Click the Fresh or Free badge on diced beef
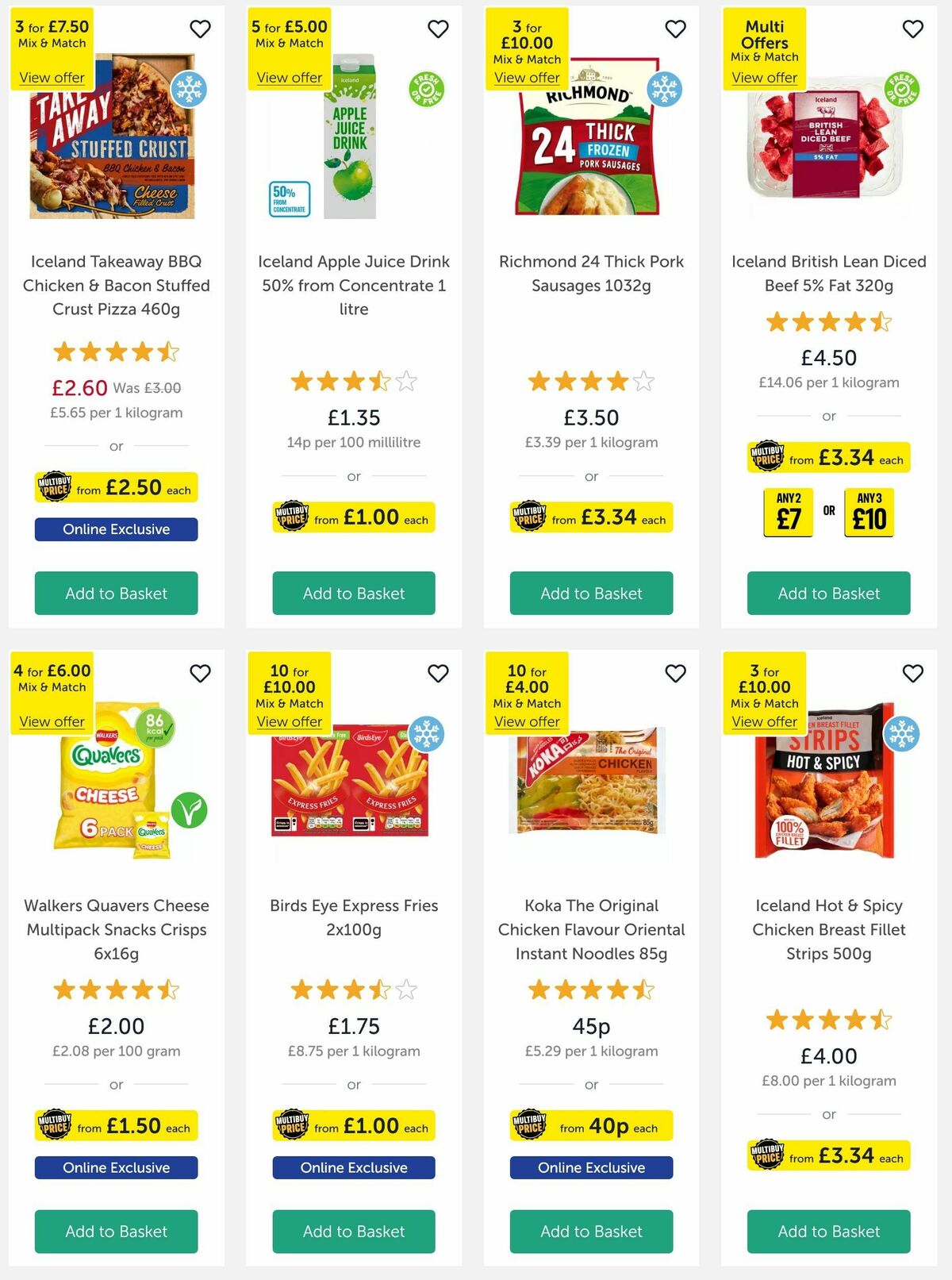The height and width of the screenshot is (1280, 952). click(900, 88)
